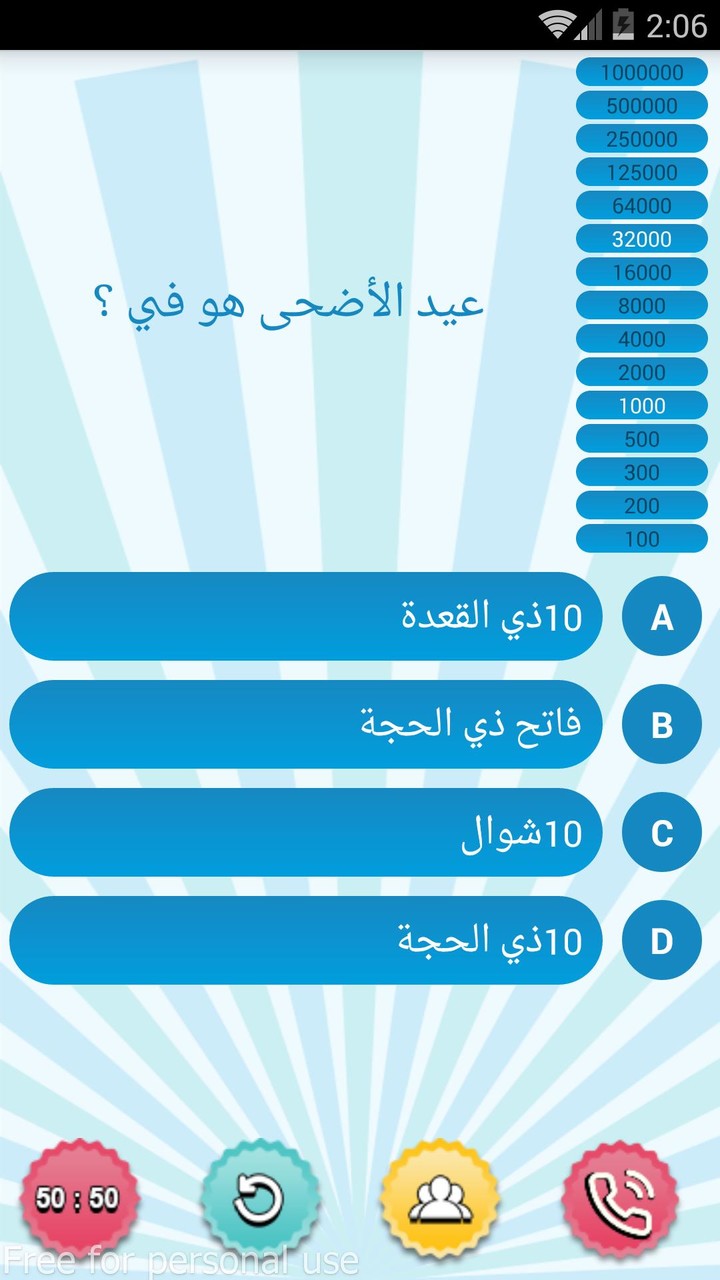Tap the 1000000 prize level
The height and width of the screenshot is (1280, 720).
641,72
